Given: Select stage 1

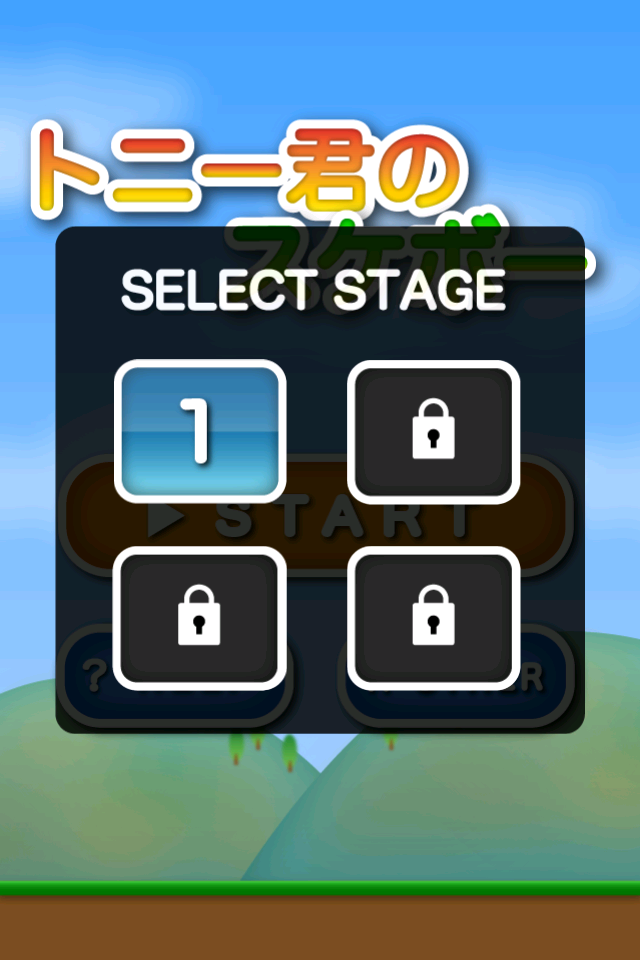Looking at the screenshot, I should point(200,431).
